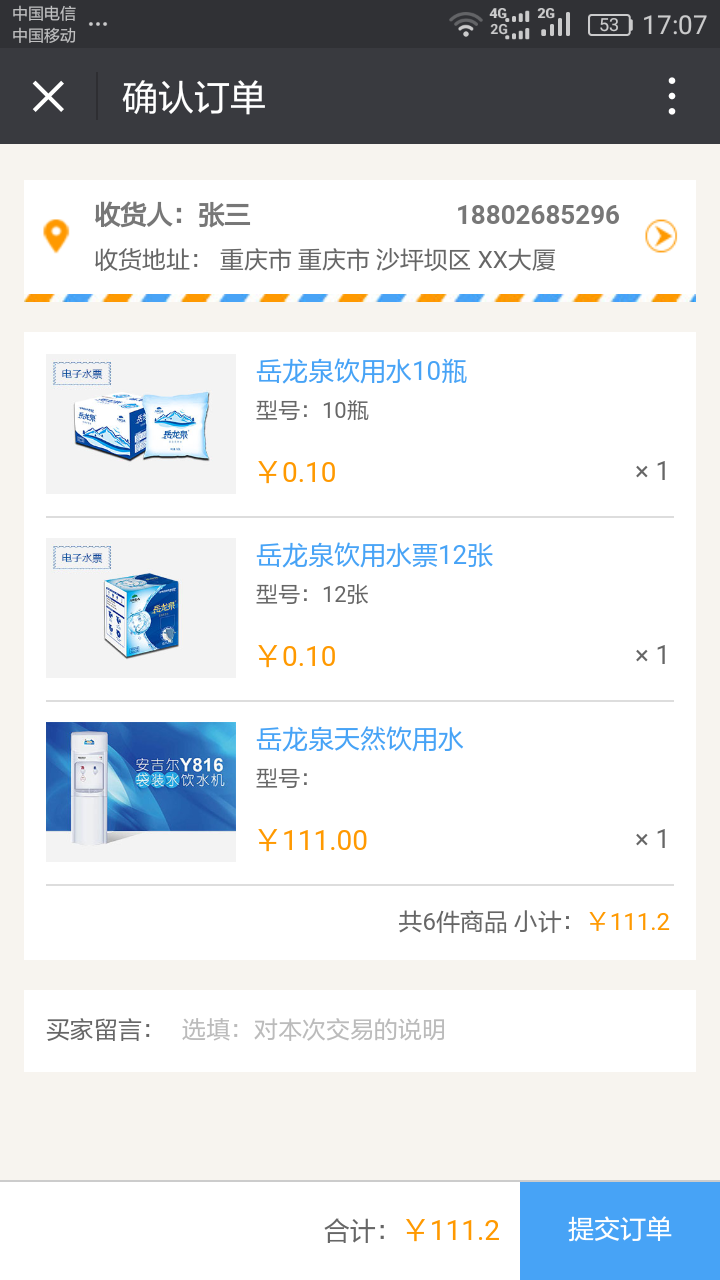View the 12张 water ticket image
This screenshot has height=1280, width=720.
click(141, 608)
